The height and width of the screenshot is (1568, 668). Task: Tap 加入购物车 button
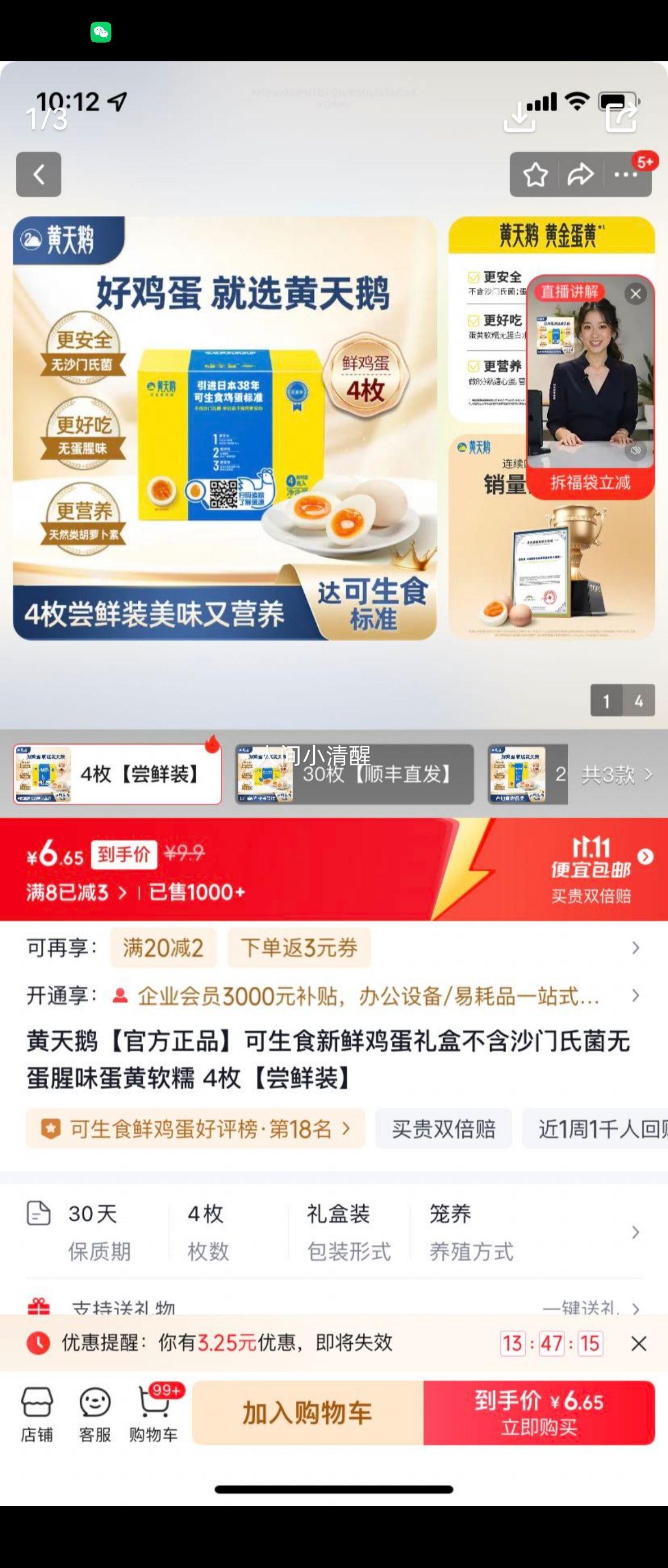point(308,1413)
